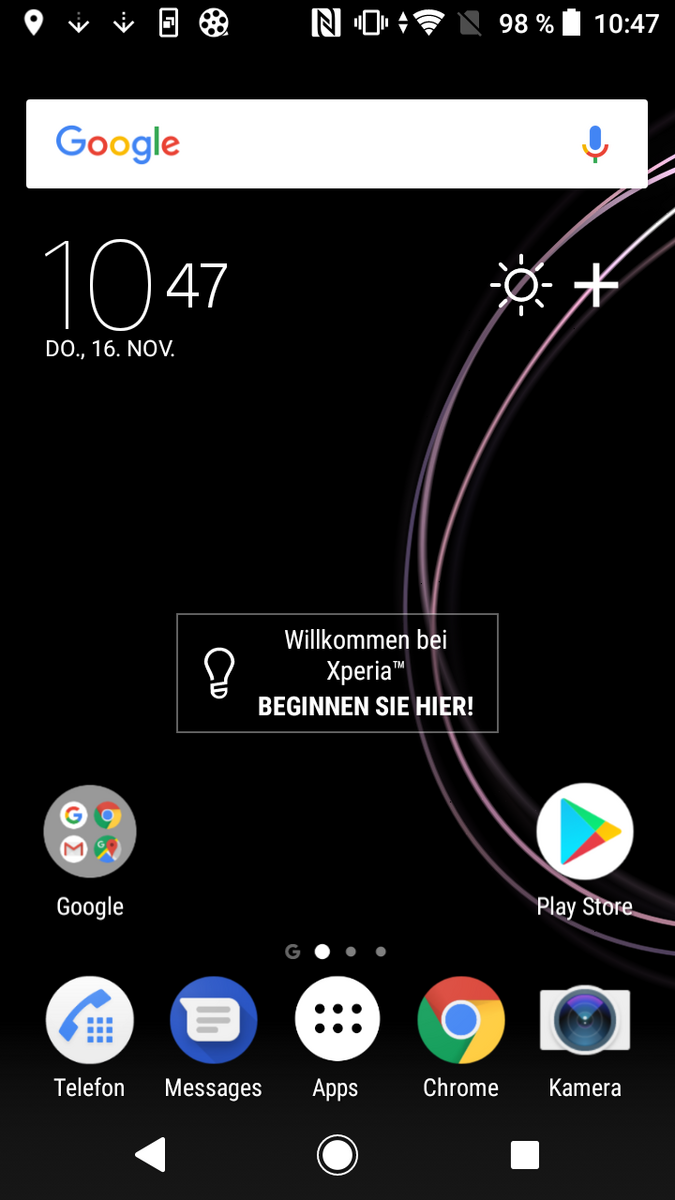Launch the Play Store app
675x1200 pixels.
point(585,832)
